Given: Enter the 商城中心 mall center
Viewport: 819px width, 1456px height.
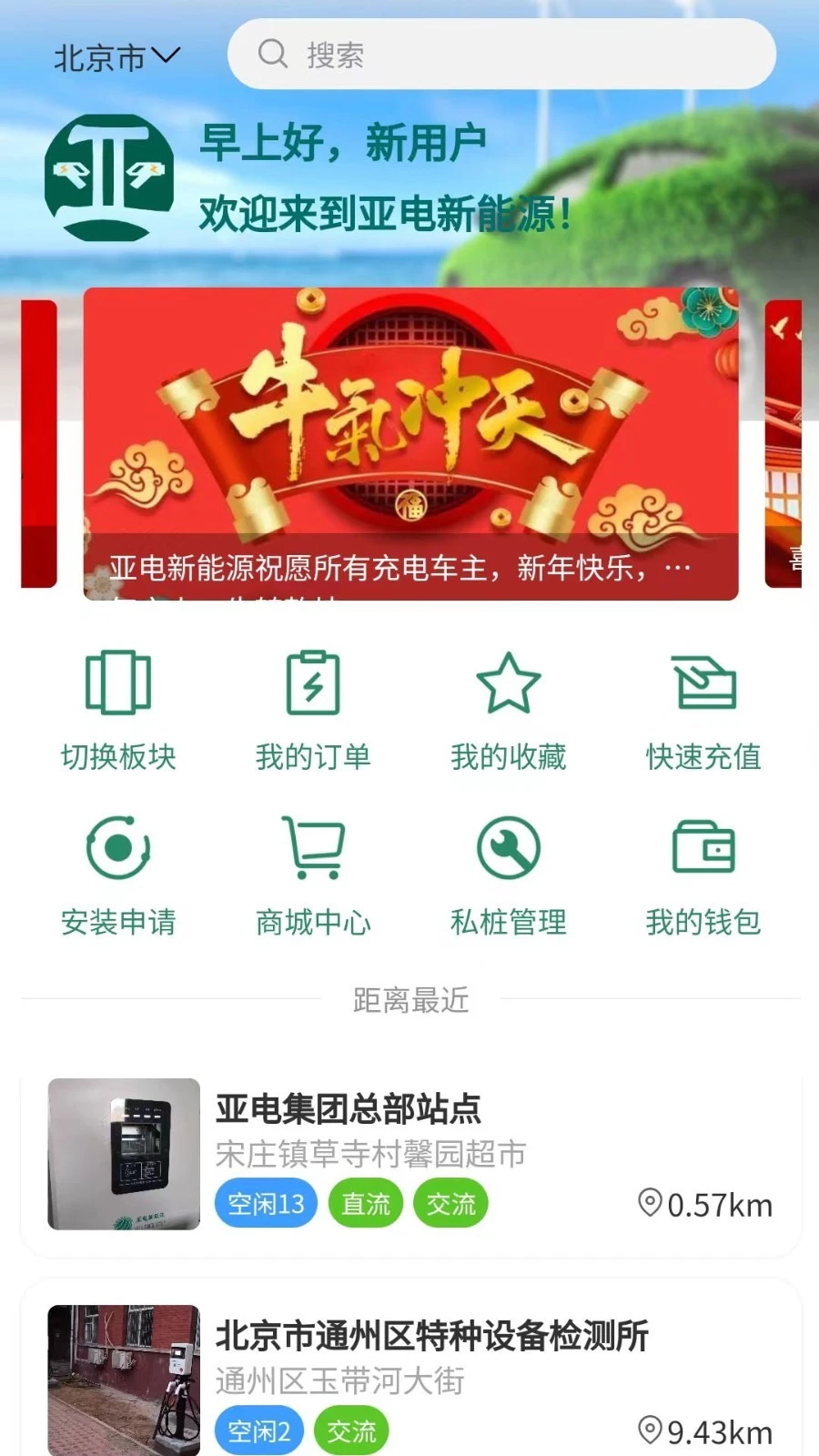Looking at the screenshot, I should coord(313,848).
